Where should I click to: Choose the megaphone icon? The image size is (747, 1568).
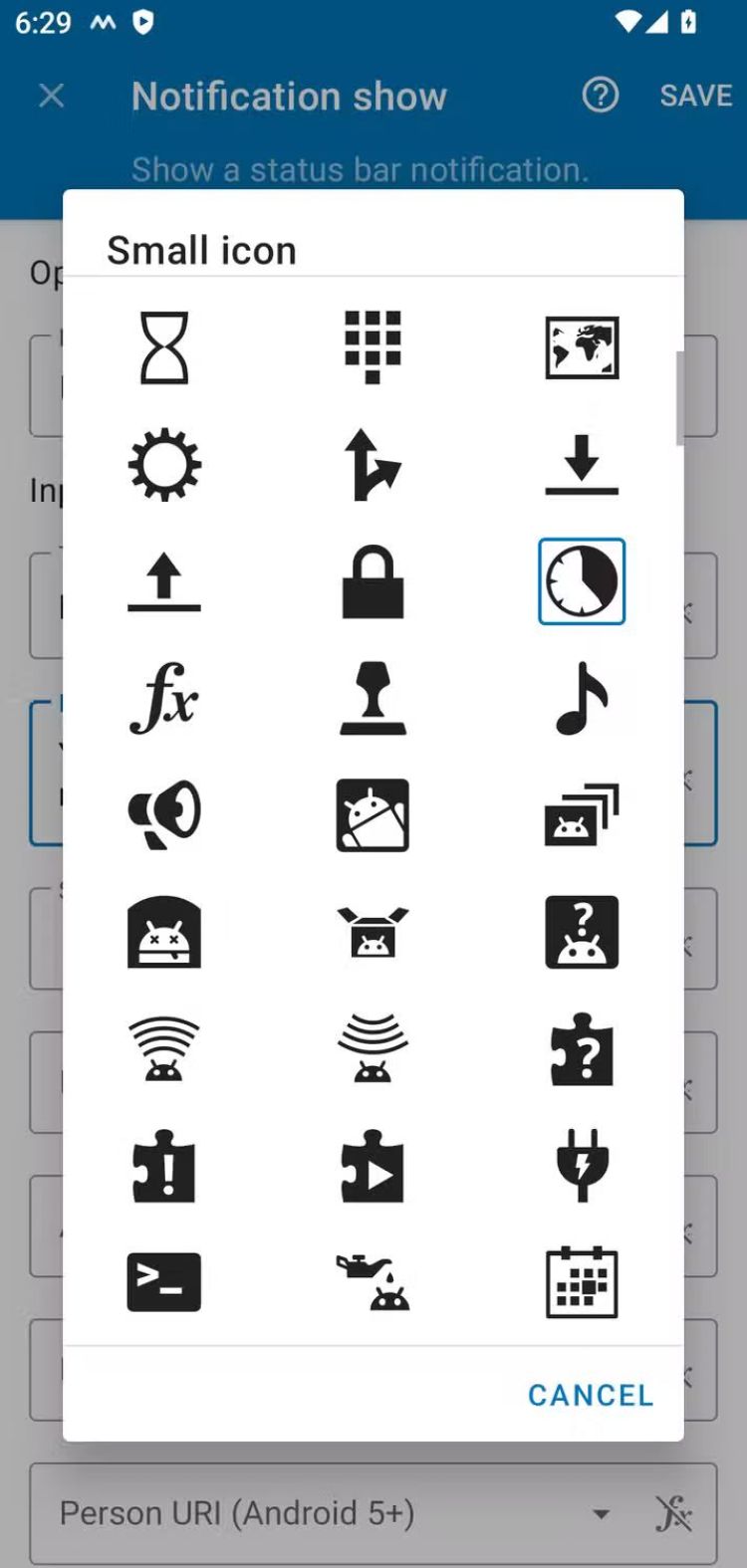point(164,814)
